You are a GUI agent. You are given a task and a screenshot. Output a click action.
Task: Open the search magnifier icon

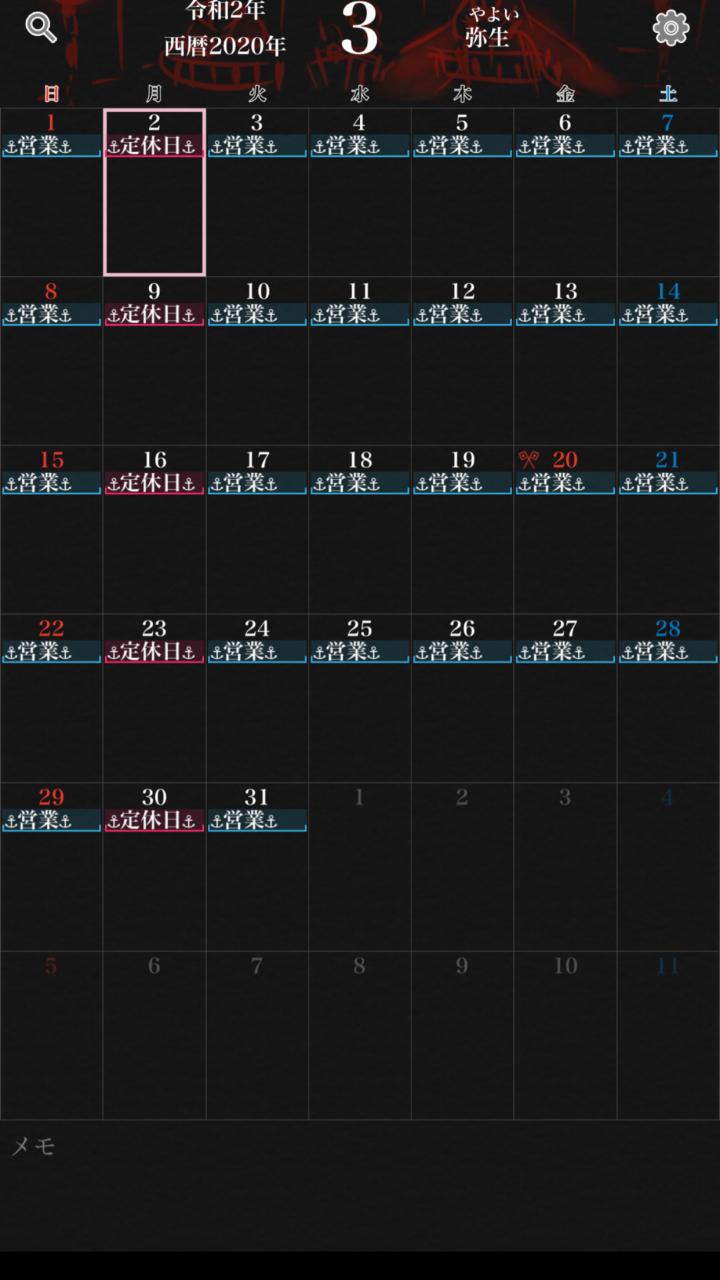(41, 27)
